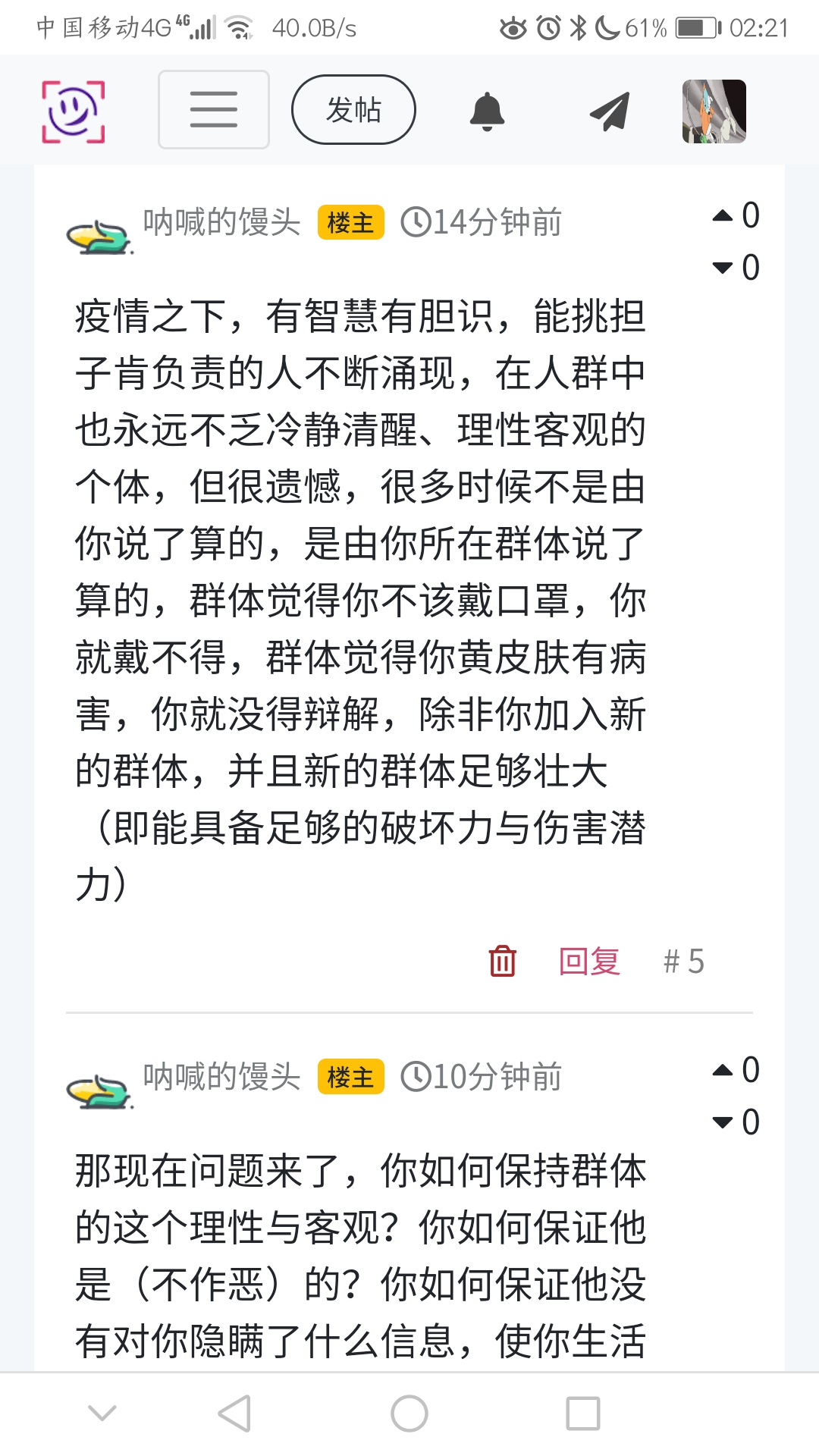Open the notifications bell
Screen dimensions: 819x1456
coord(487,111)
